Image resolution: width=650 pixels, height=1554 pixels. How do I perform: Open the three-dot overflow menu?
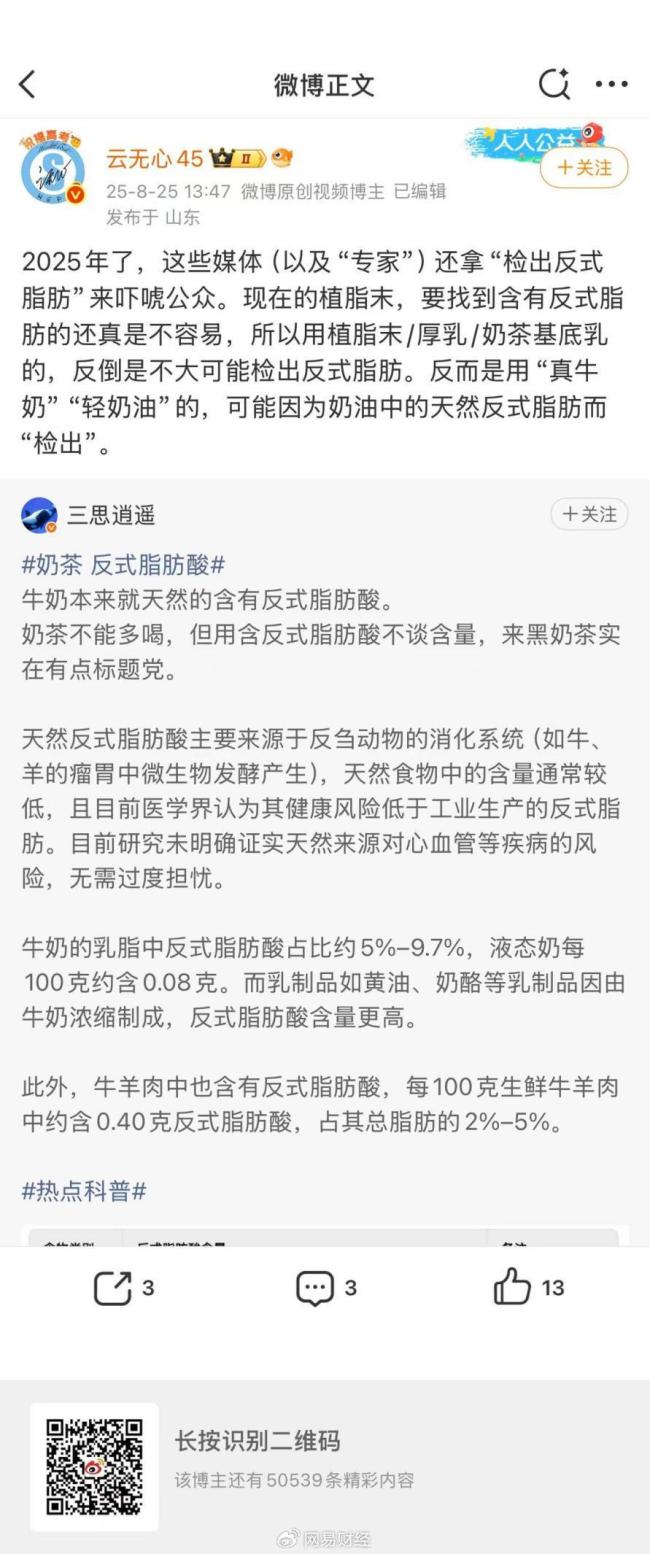(611, 85)
